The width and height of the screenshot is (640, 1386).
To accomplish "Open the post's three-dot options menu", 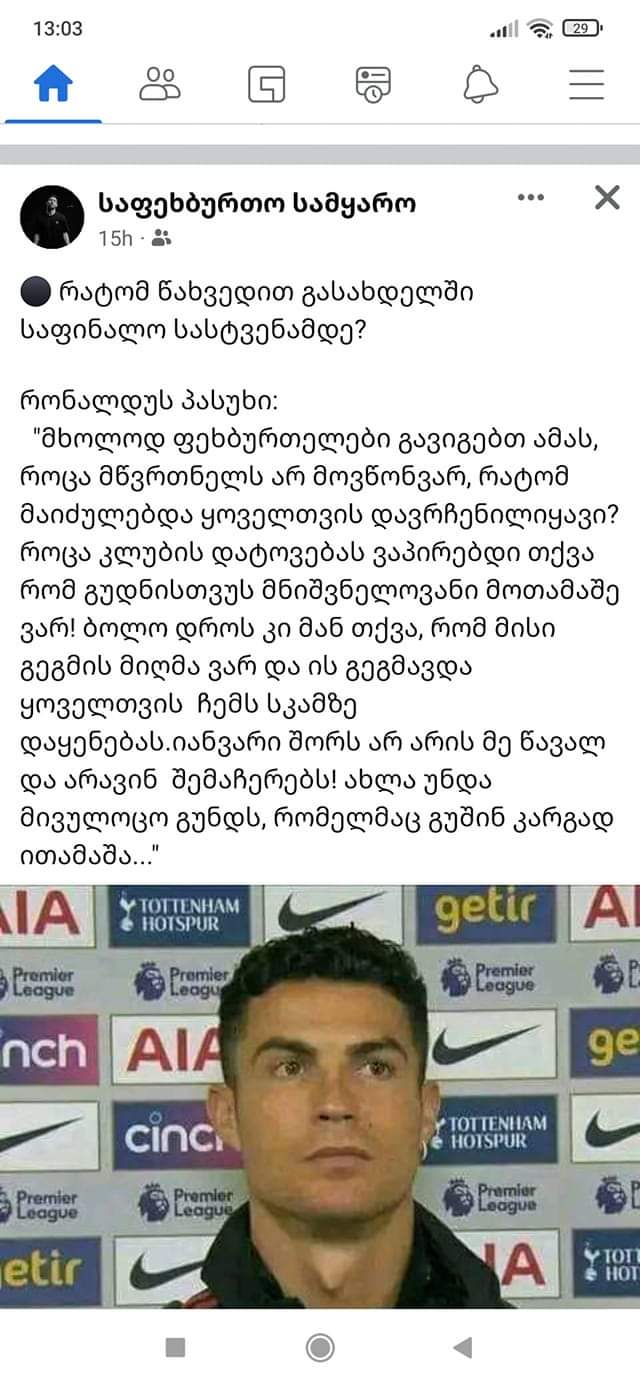I will (531, 198).
